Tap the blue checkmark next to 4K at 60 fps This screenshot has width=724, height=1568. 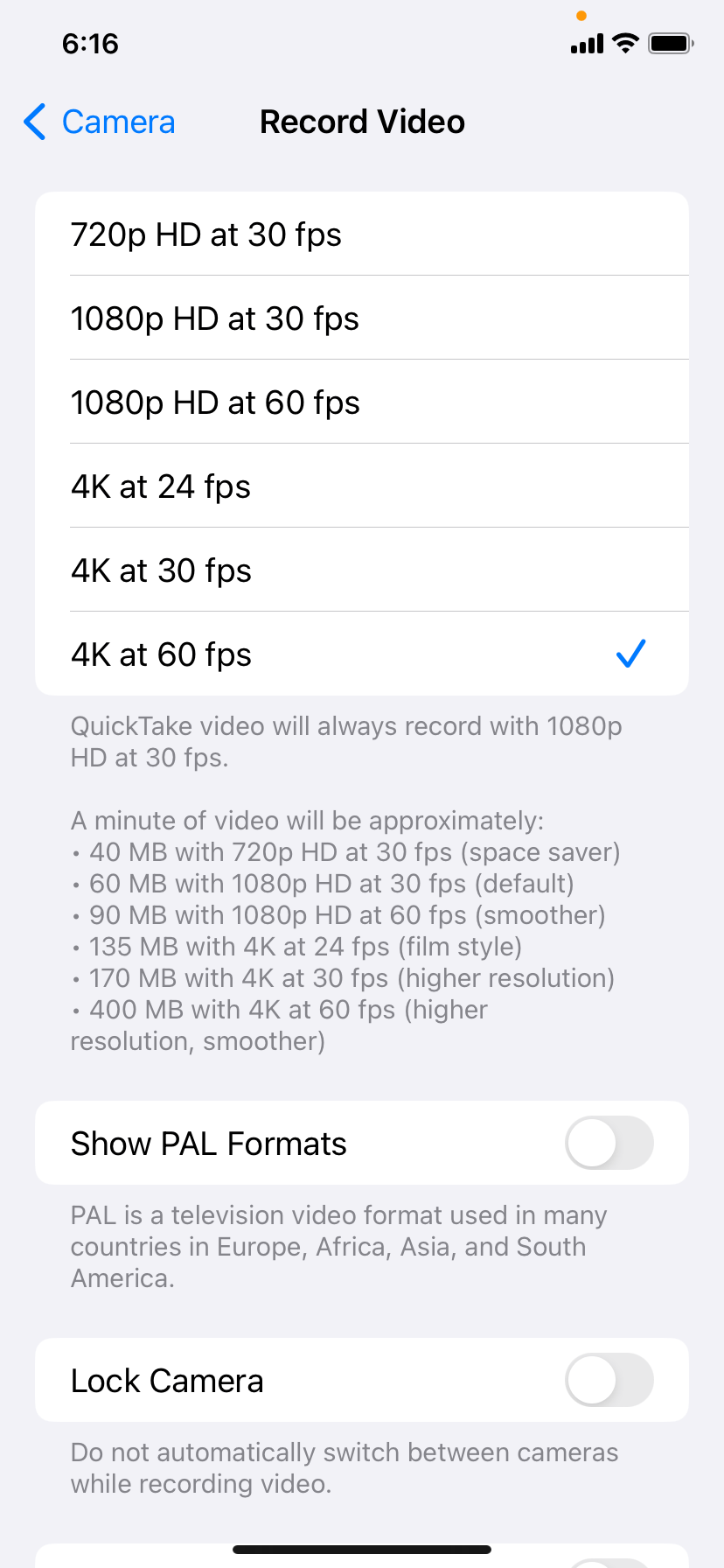630,654
